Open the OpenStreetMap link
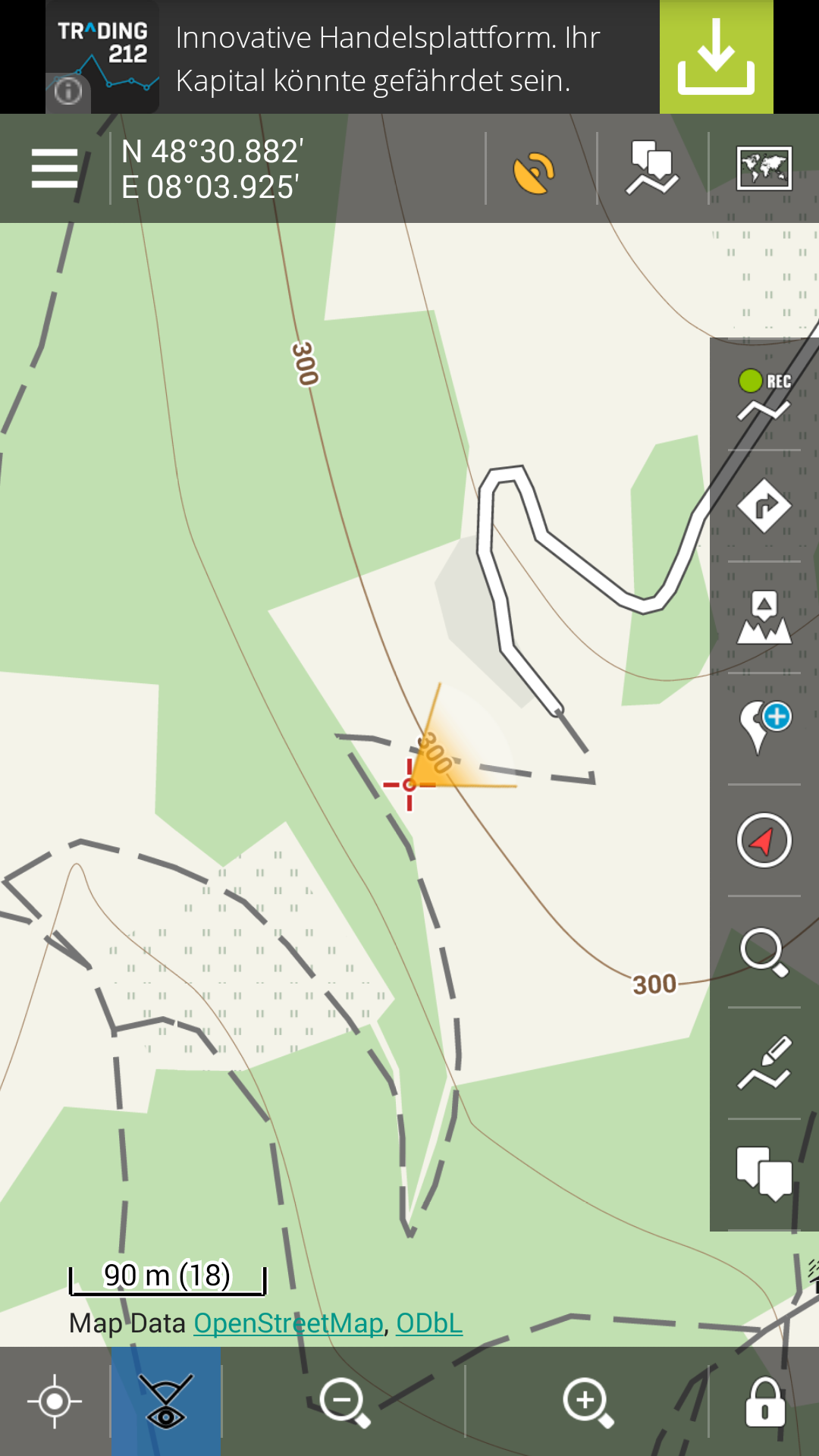Screen dimensions: 819x1456 click(x=288, y=1323)
